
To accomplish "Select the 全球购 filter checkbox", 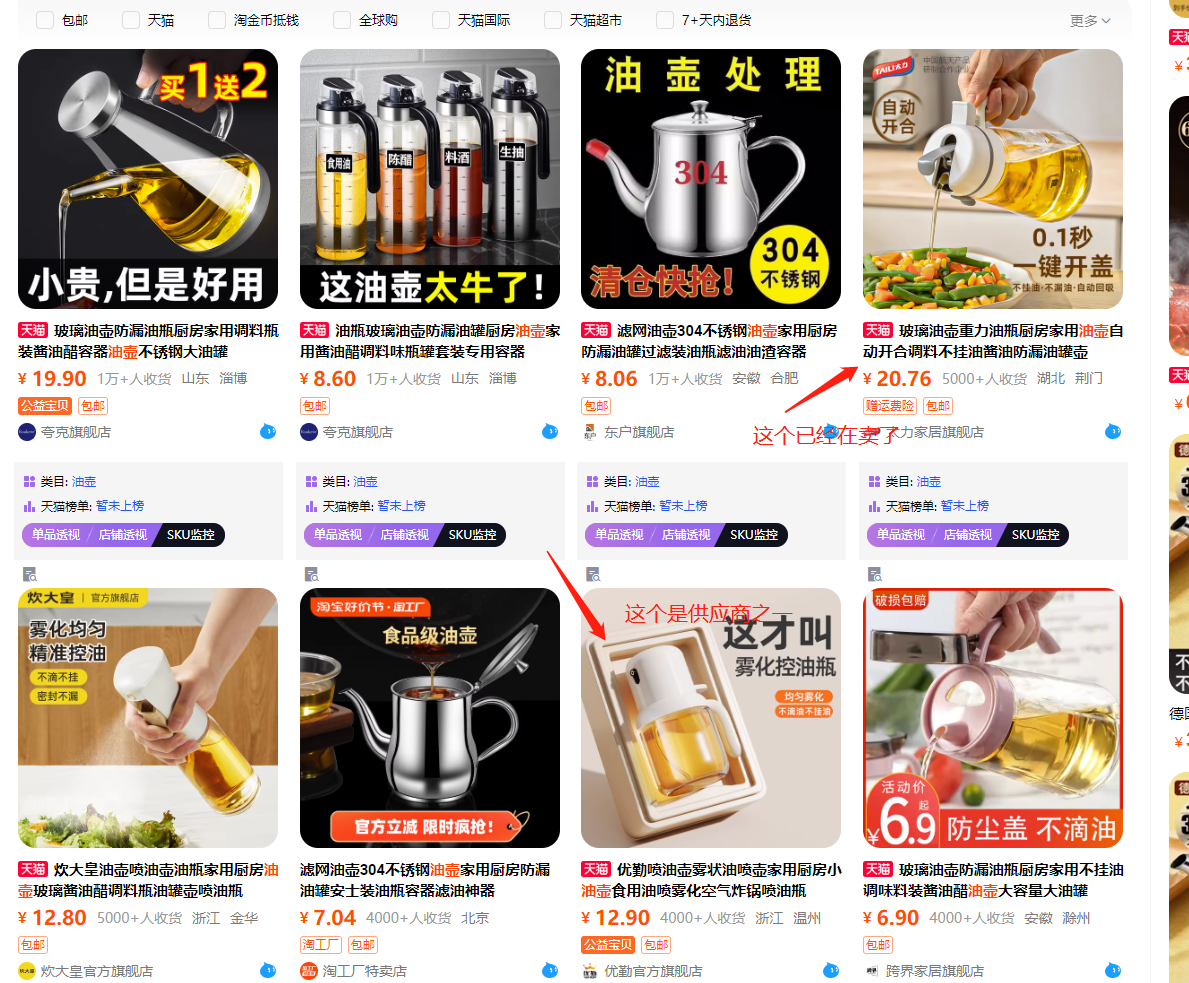I will 342,20.
